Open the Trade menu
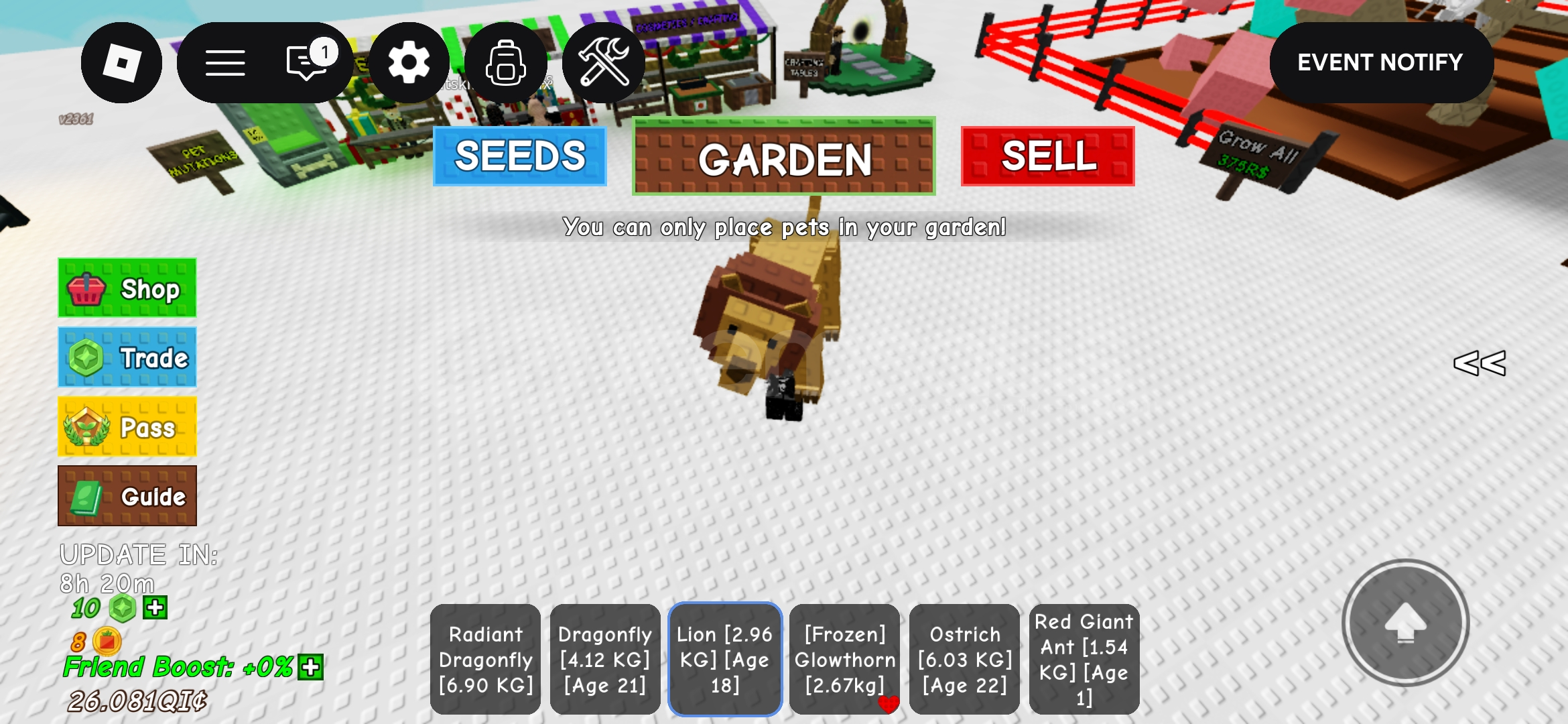Screen dimensions: 1568x724 [x=127, y=357]
